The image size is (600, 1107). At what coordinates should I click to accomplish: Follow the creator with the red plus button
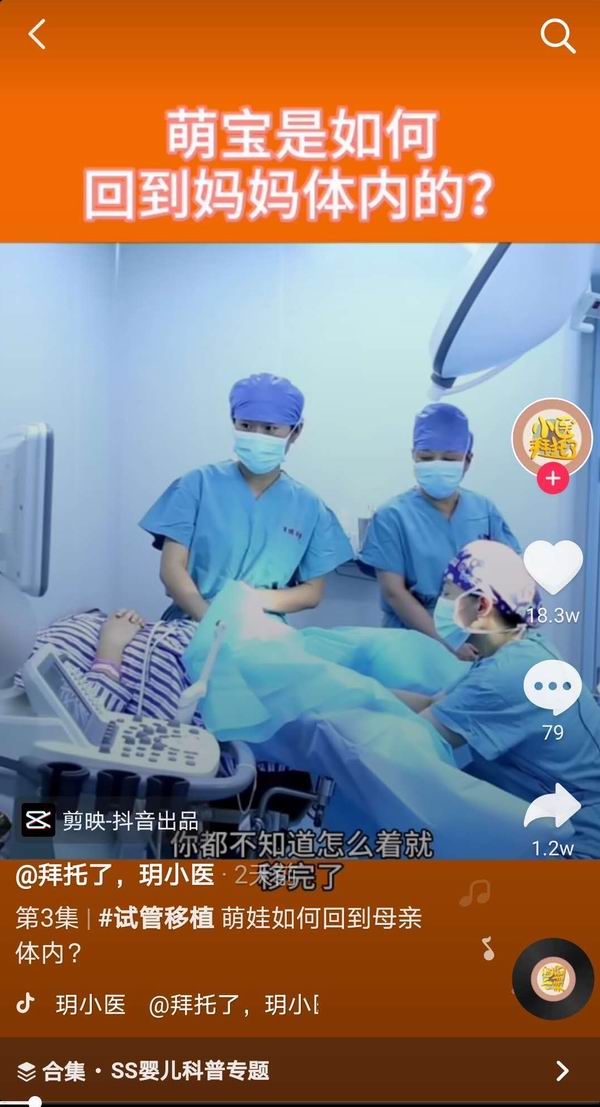[x=552, y=478]
